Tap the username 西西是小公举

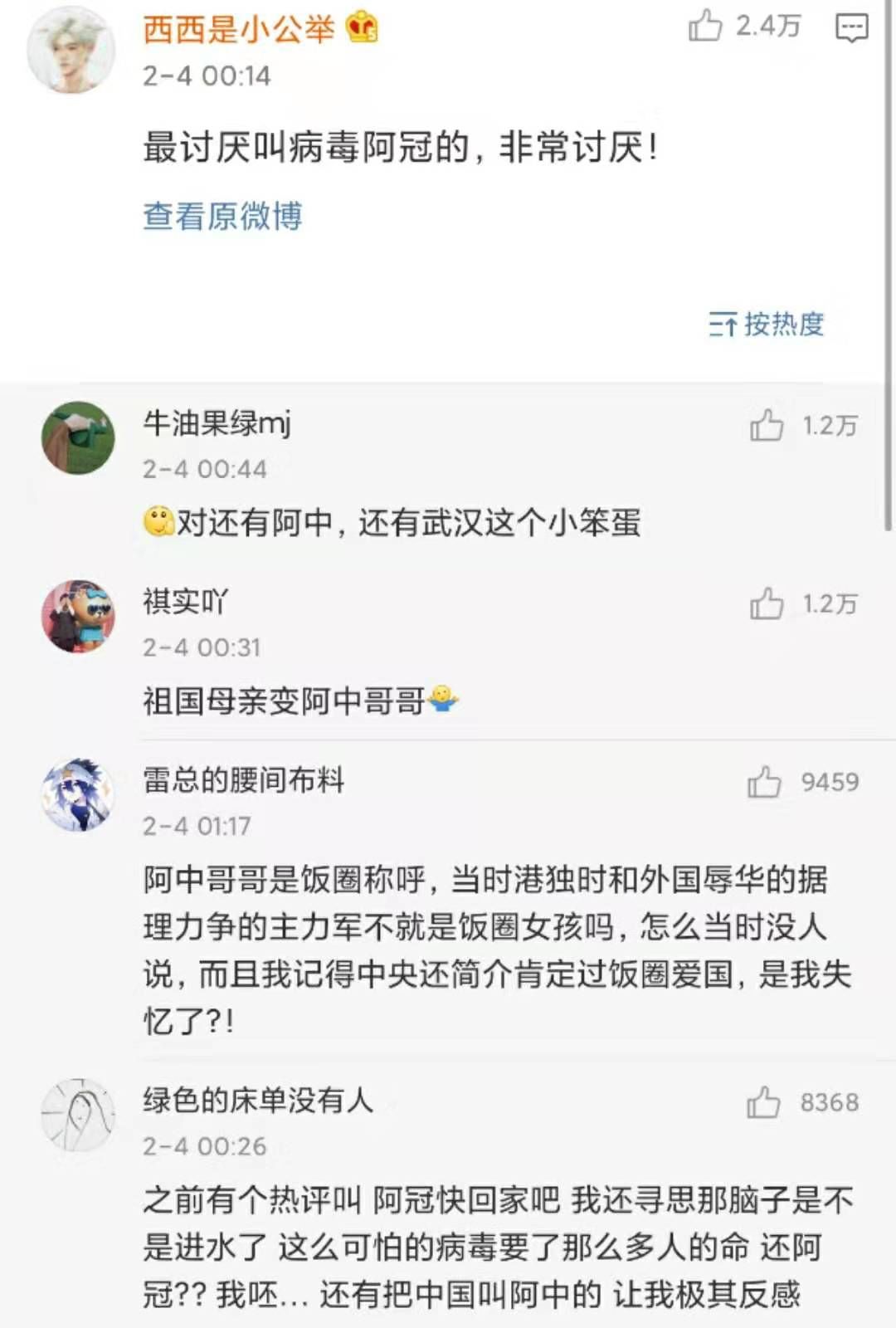(x=238, y=29)
